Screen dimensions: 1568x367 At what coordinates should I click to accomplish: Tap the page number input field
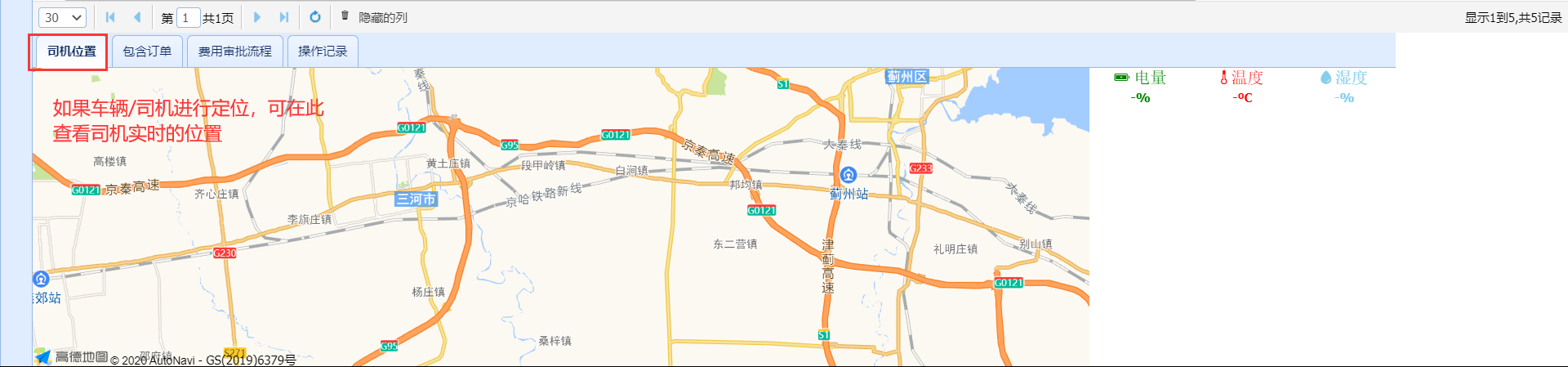click(x=188, y=17)
